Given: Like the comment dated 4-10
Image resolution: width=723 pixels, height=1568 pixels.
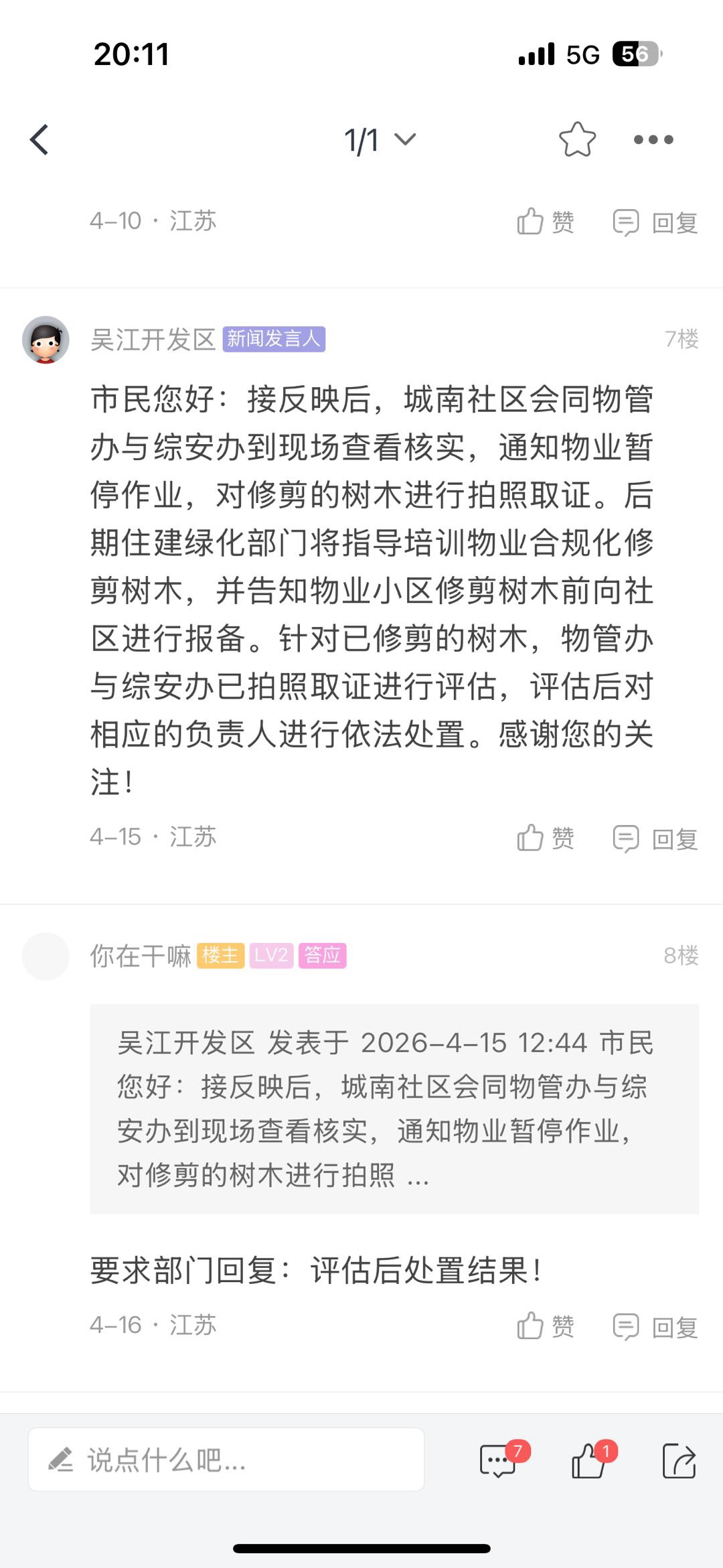Looking at the screenshot, I should (x=545, y=222).
